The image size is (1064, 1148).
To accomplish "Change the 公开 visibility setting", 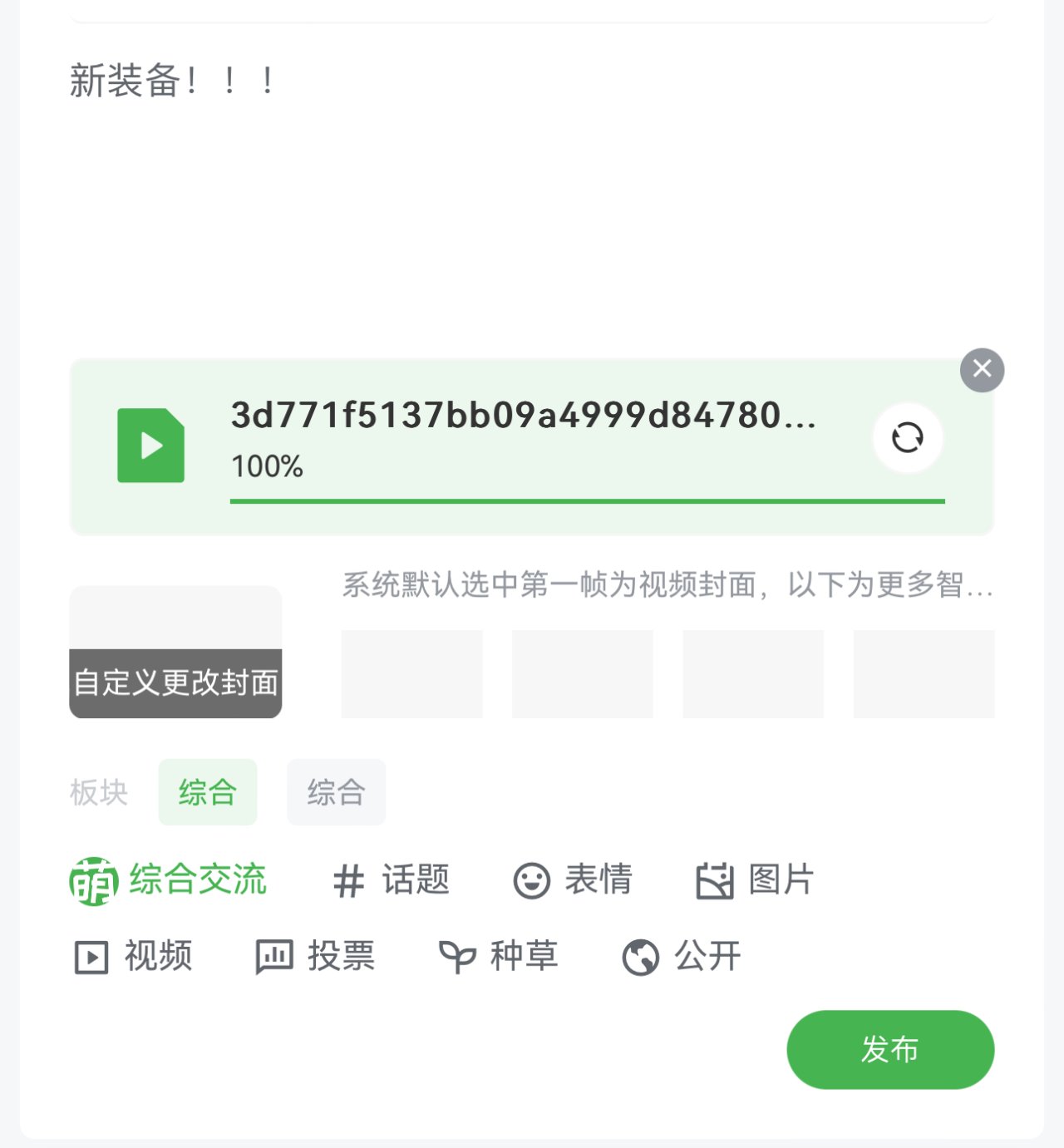I will [x=682, y=957].
